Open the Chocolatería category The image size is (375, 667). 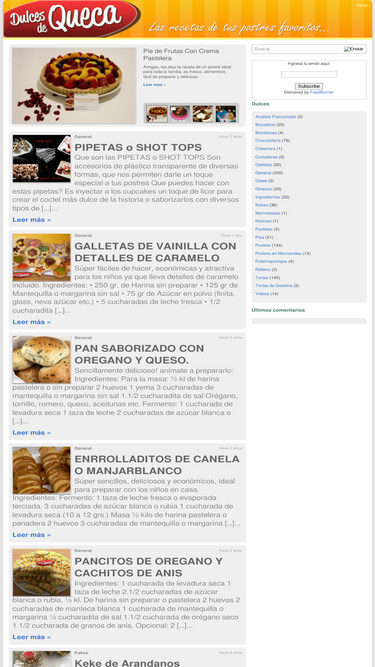(x=268, y=141)
